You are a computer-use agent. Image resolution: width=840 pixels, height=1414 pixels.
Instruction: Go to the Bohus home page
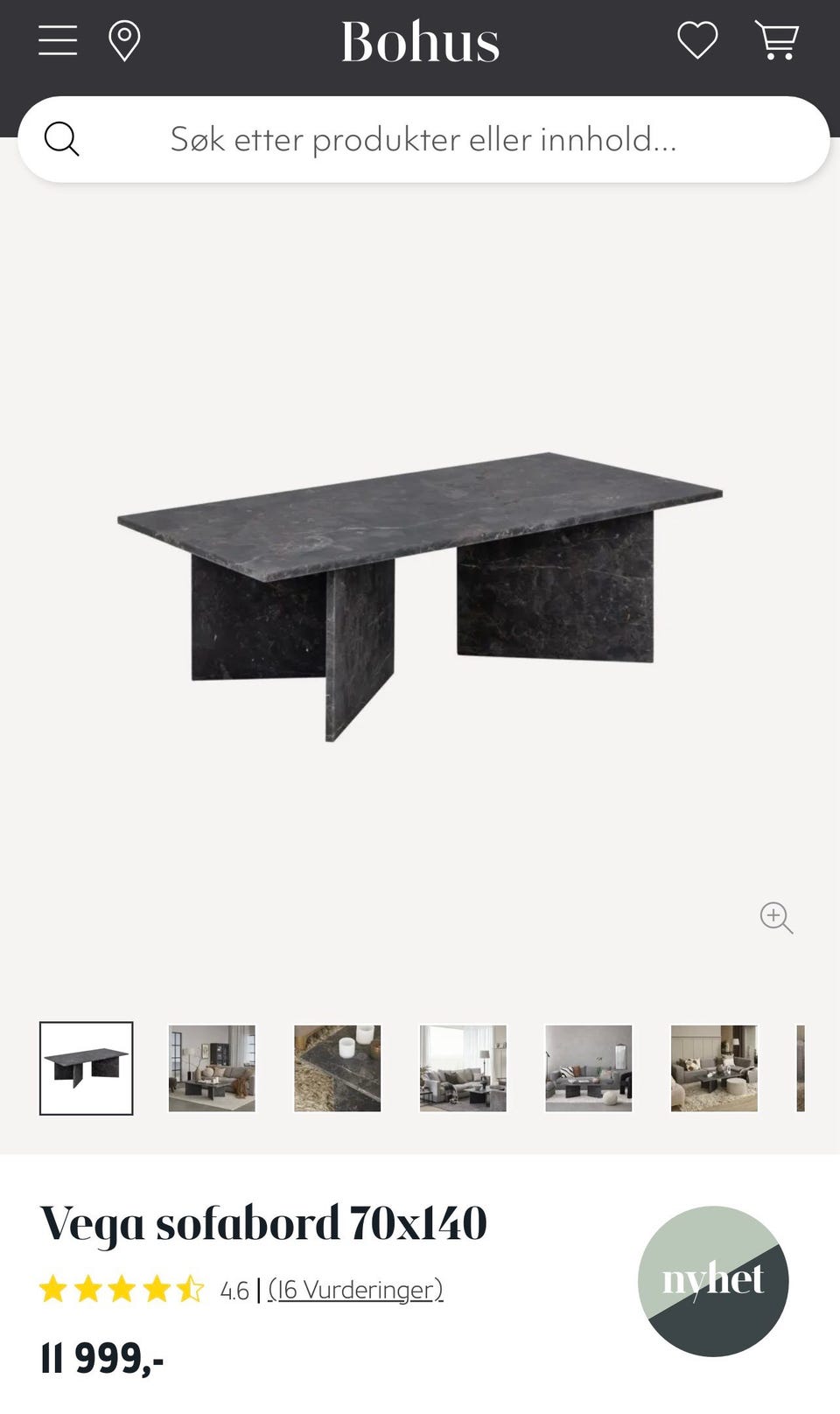coord(420,42)
